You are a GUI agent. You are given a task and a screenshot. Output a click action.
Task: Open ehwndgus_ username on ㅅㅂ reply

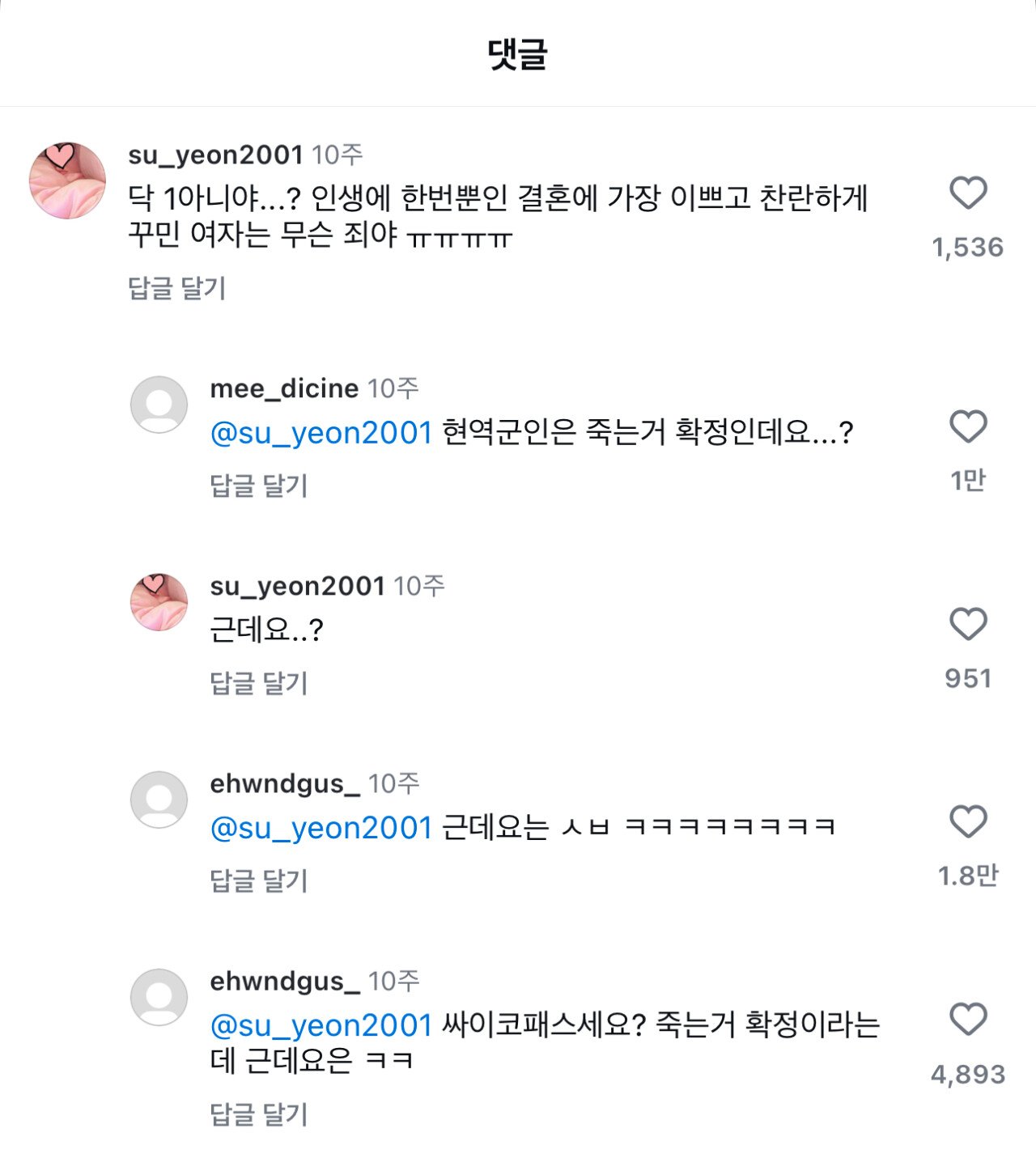pyautogui.click(x=284, y=783)
